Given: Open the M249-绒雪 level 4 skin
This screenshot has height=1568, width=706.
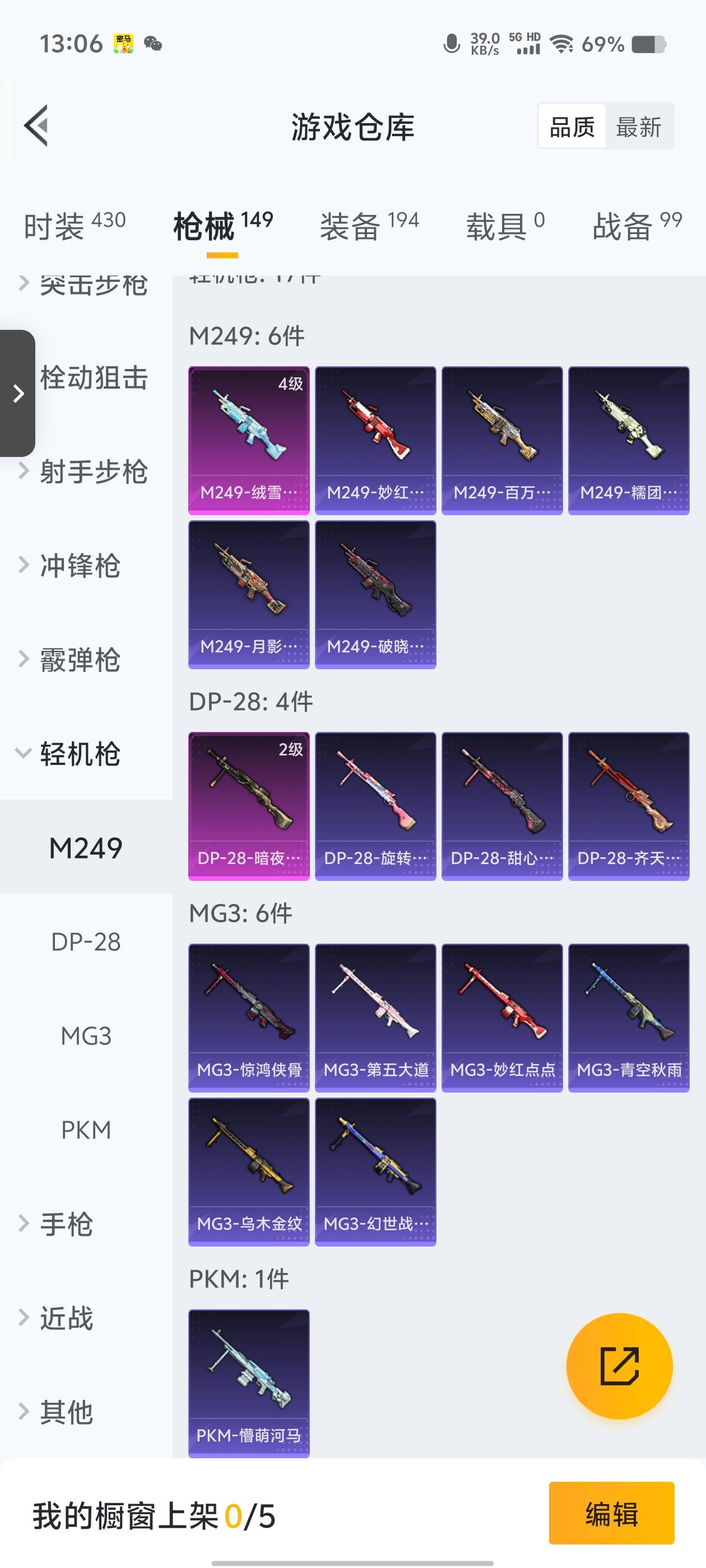Looking at the screenshot, I should tap(249, 440).
